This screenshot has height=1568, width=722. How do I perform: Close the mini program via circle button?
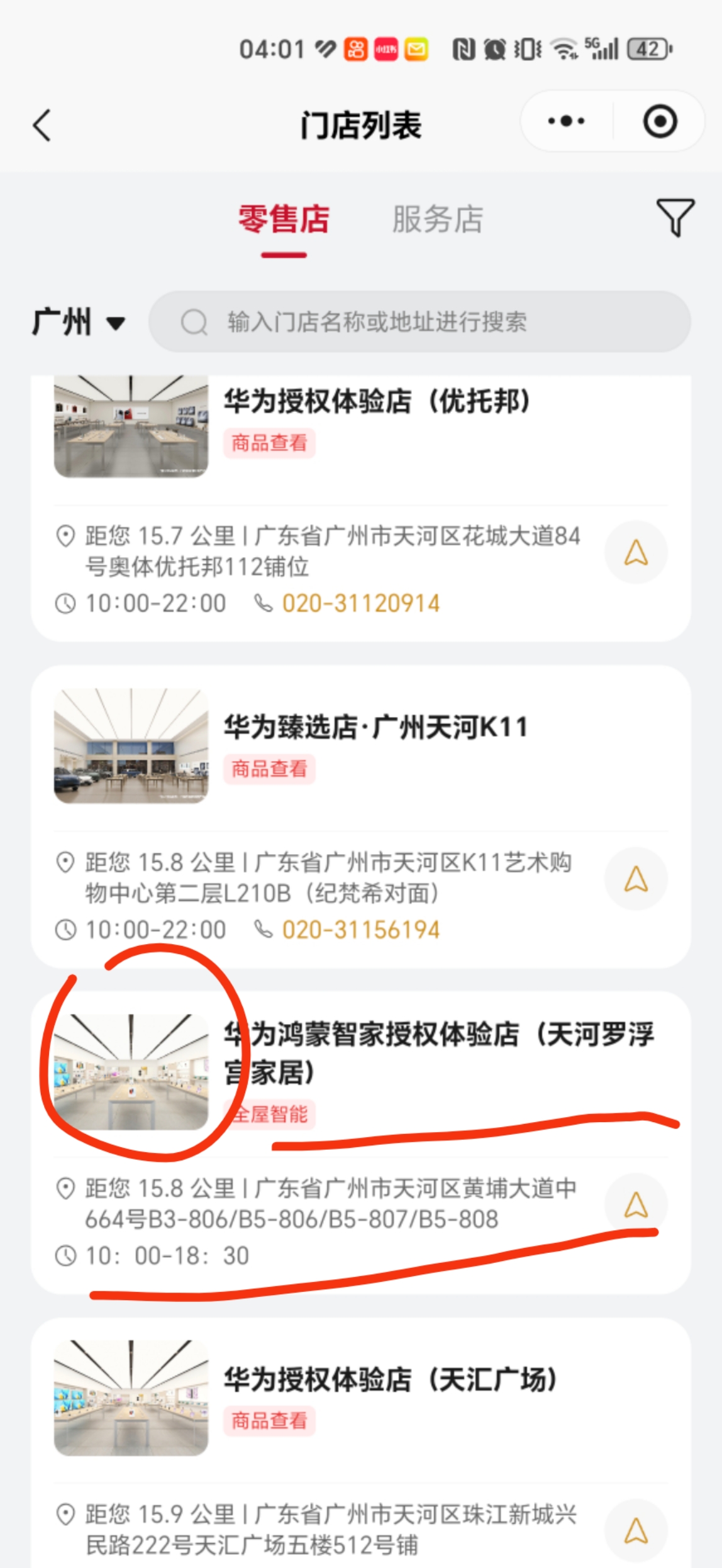click(660, 121)
